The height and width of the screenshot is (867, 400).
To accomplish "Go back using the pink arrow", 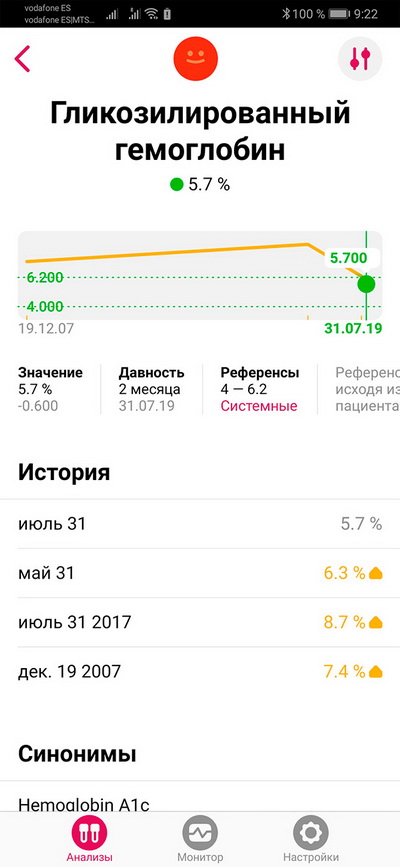I will pos(22,59).
